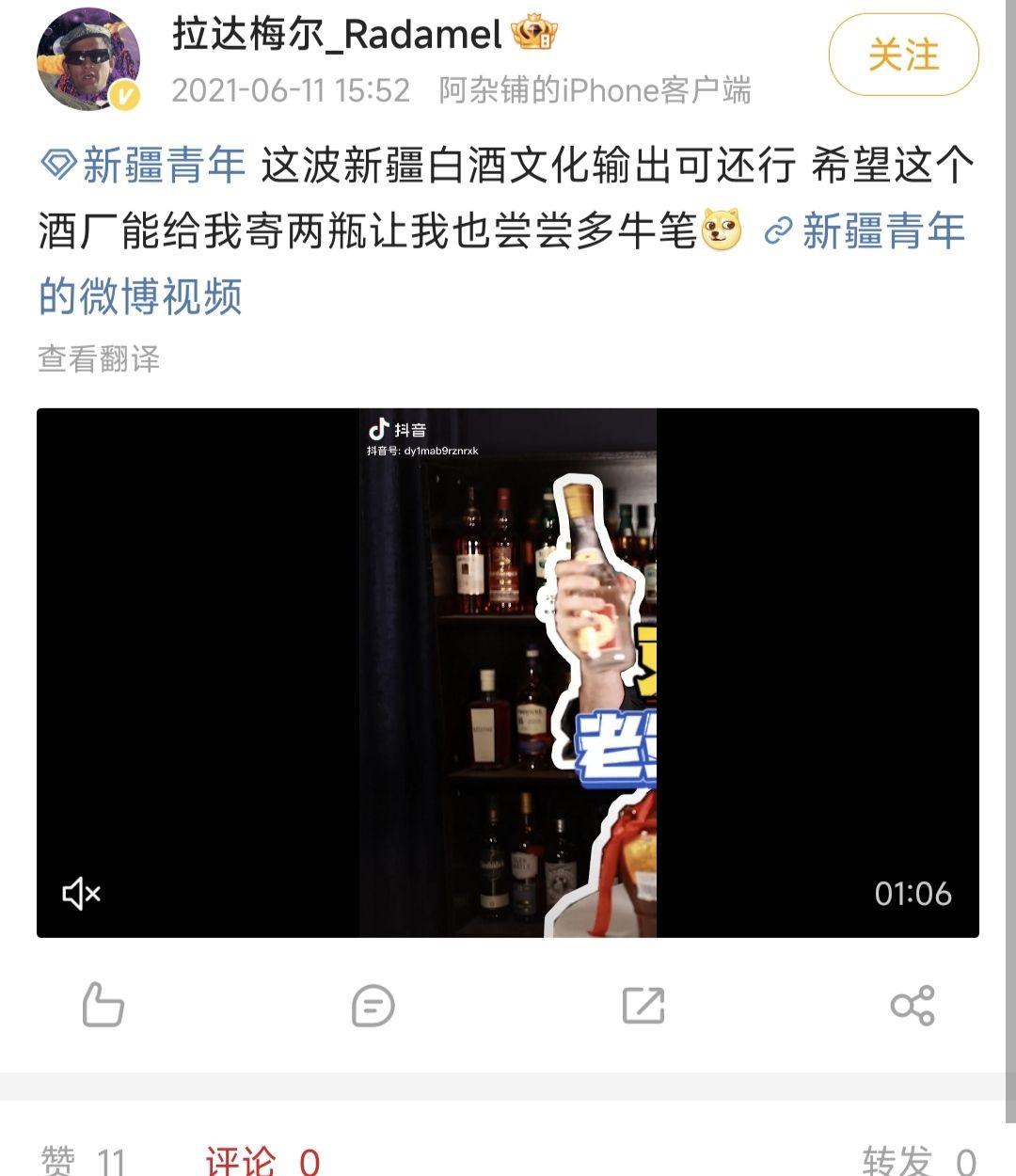Share the post via the share icon
This screenshot has width=1016, height=1176.
(912, 1005)
